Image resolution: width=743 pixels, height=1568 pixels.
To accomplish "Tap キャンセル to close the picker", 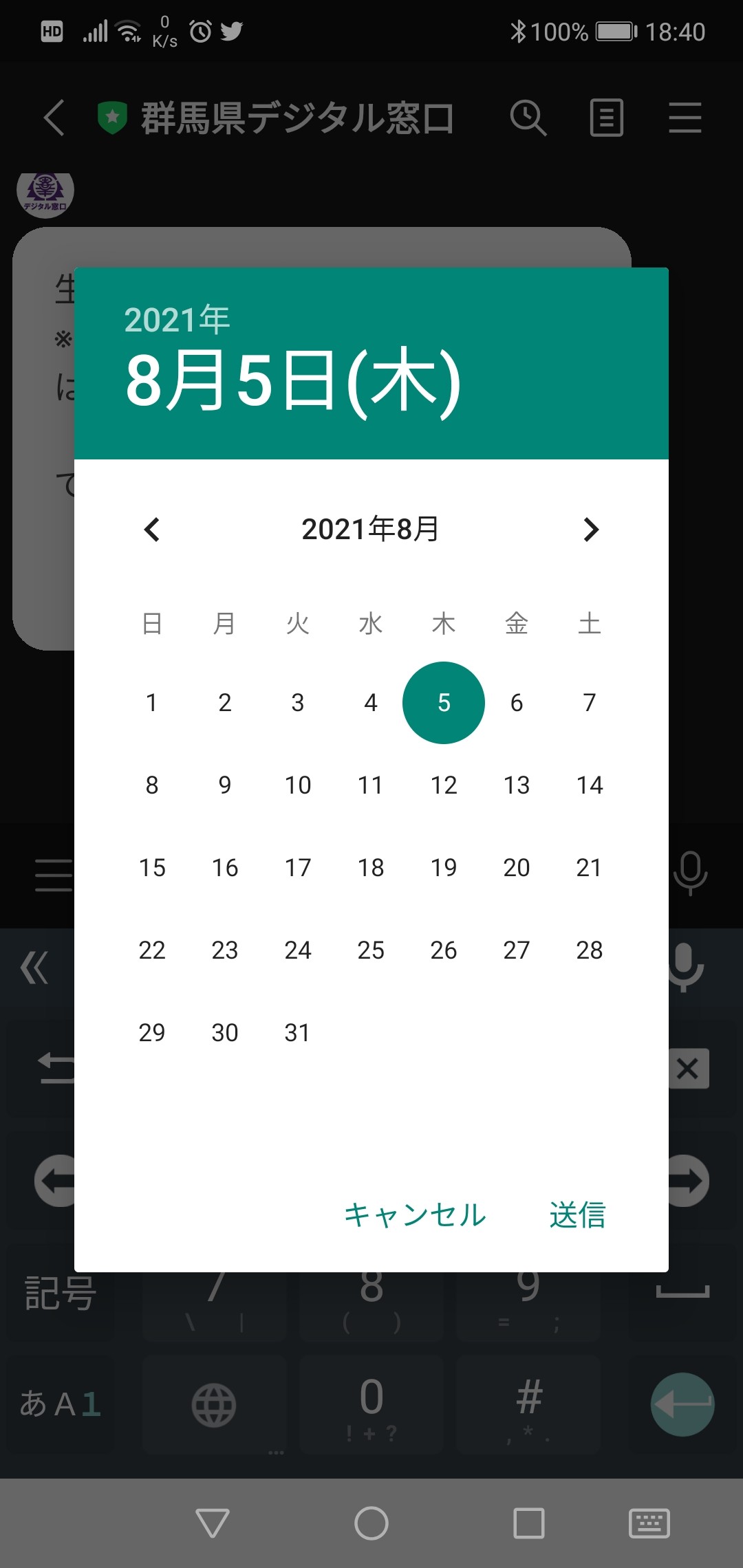I will pyautogui.click(x=415, y=1215).
